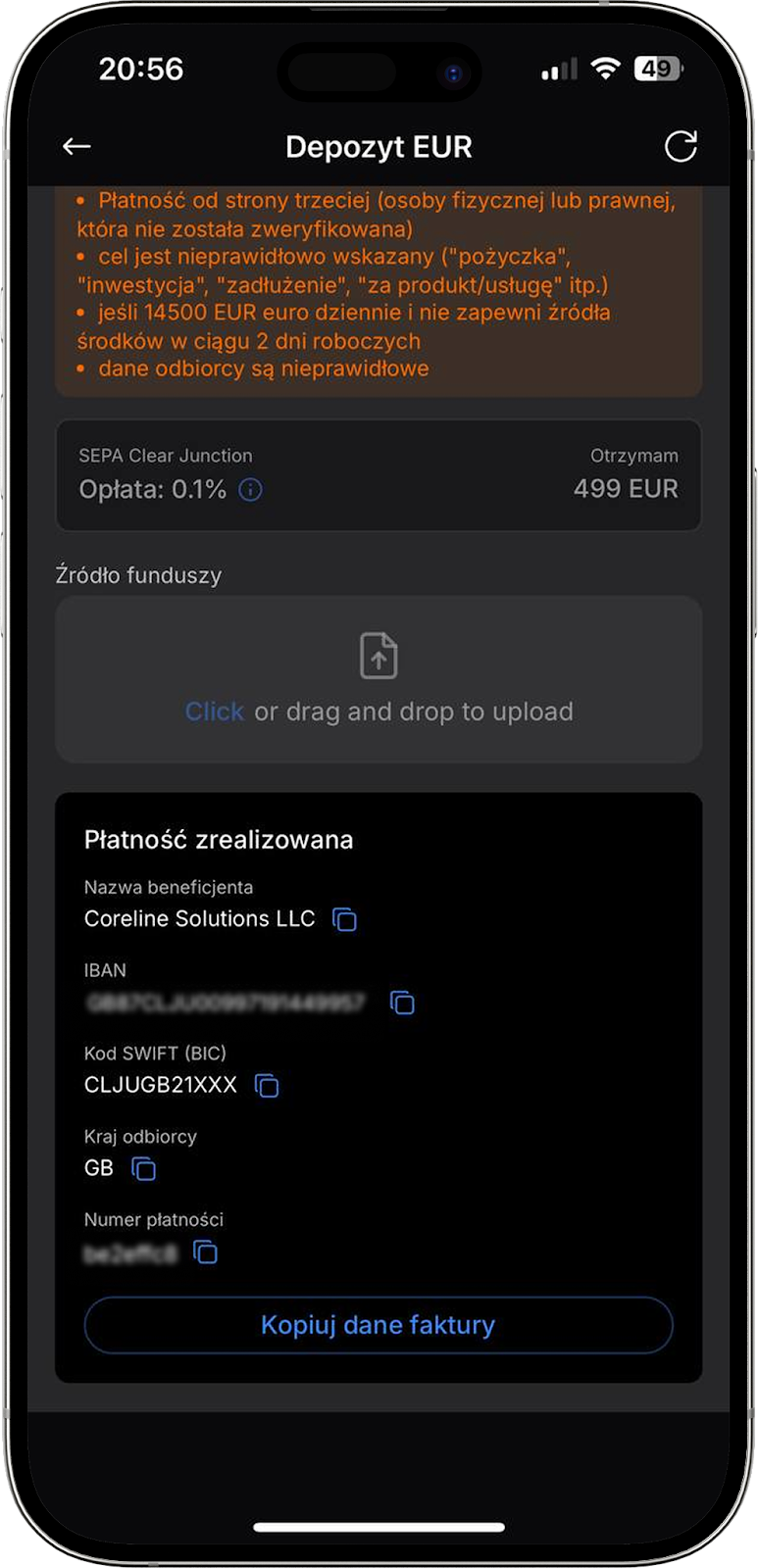Refresh the Depozyt EUR page
The height and width of the screenshot is (1568, 758).
click(x=681, y=147)
